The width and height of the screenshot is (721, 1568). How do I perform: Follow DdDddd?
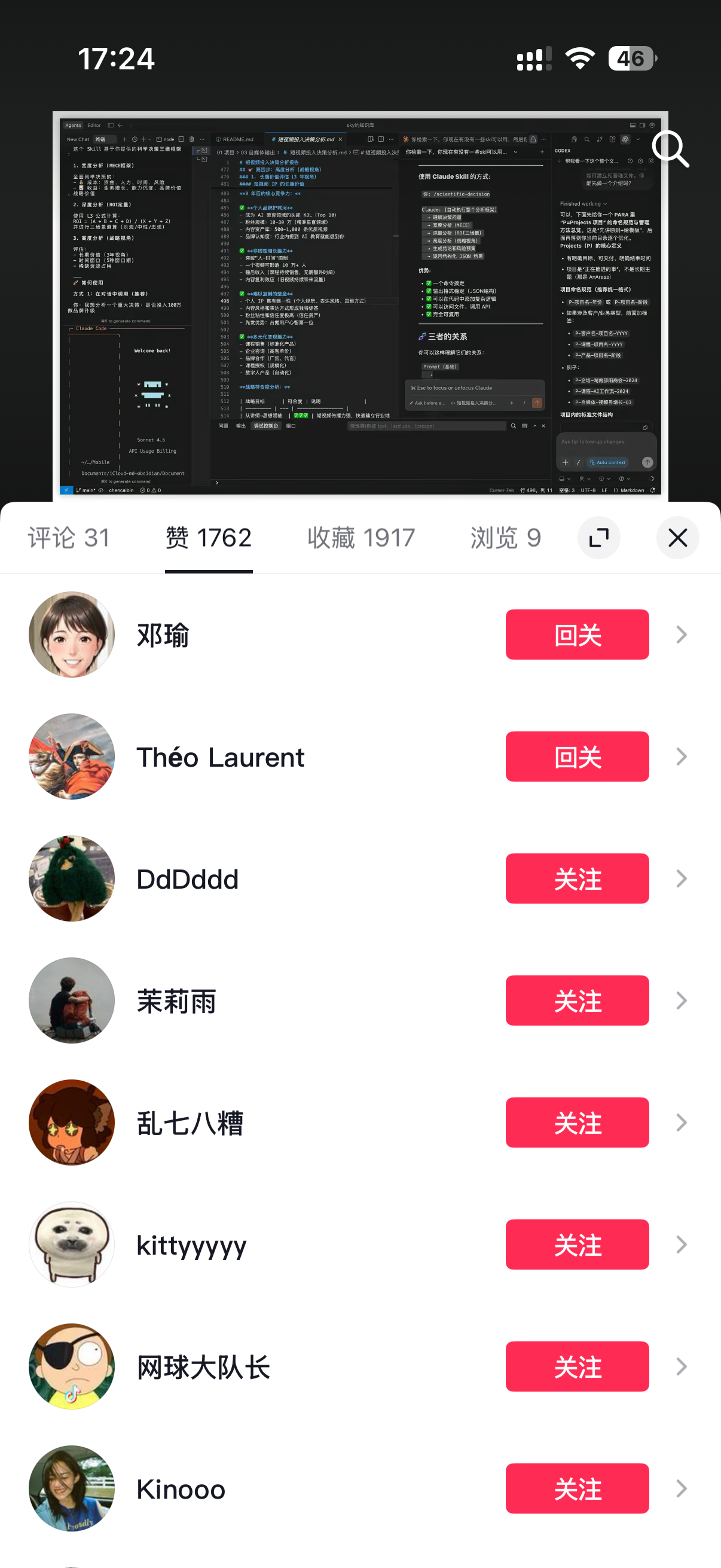tap(577, 878)
